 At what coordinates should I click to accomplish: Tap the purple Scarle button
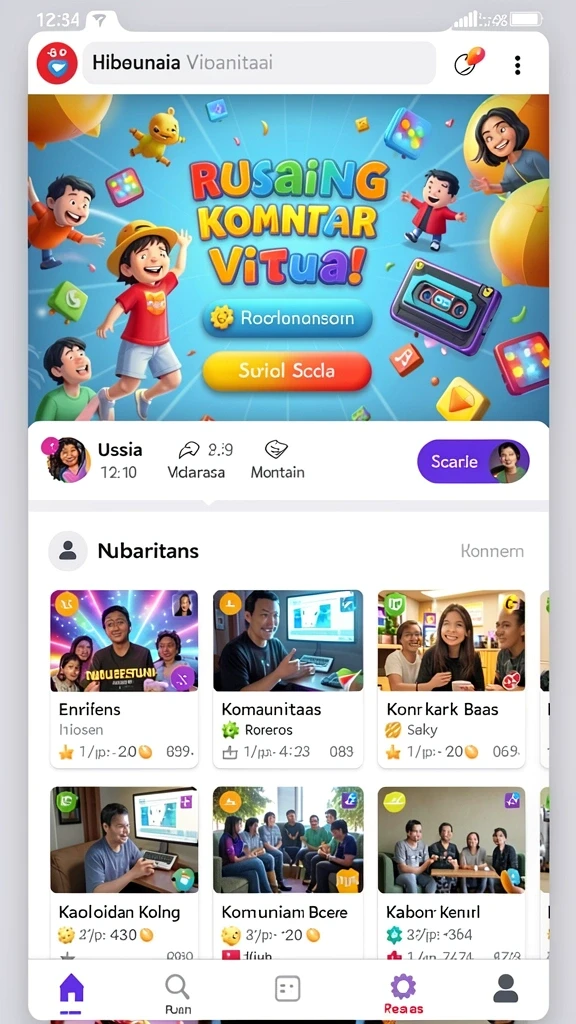(x=473, y=461)
